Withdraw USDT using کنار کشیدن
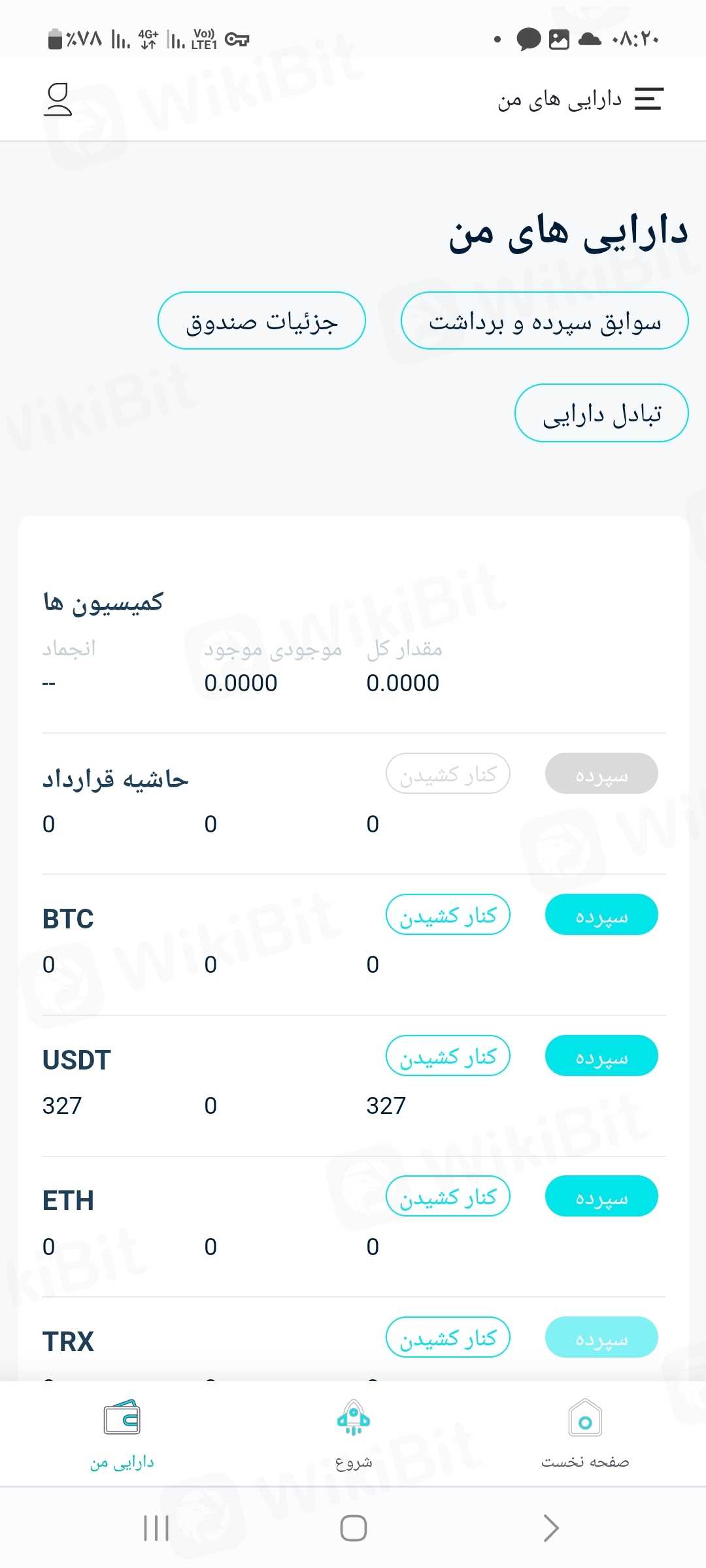Screen dimensions: 706x1568 (448, 1056)
